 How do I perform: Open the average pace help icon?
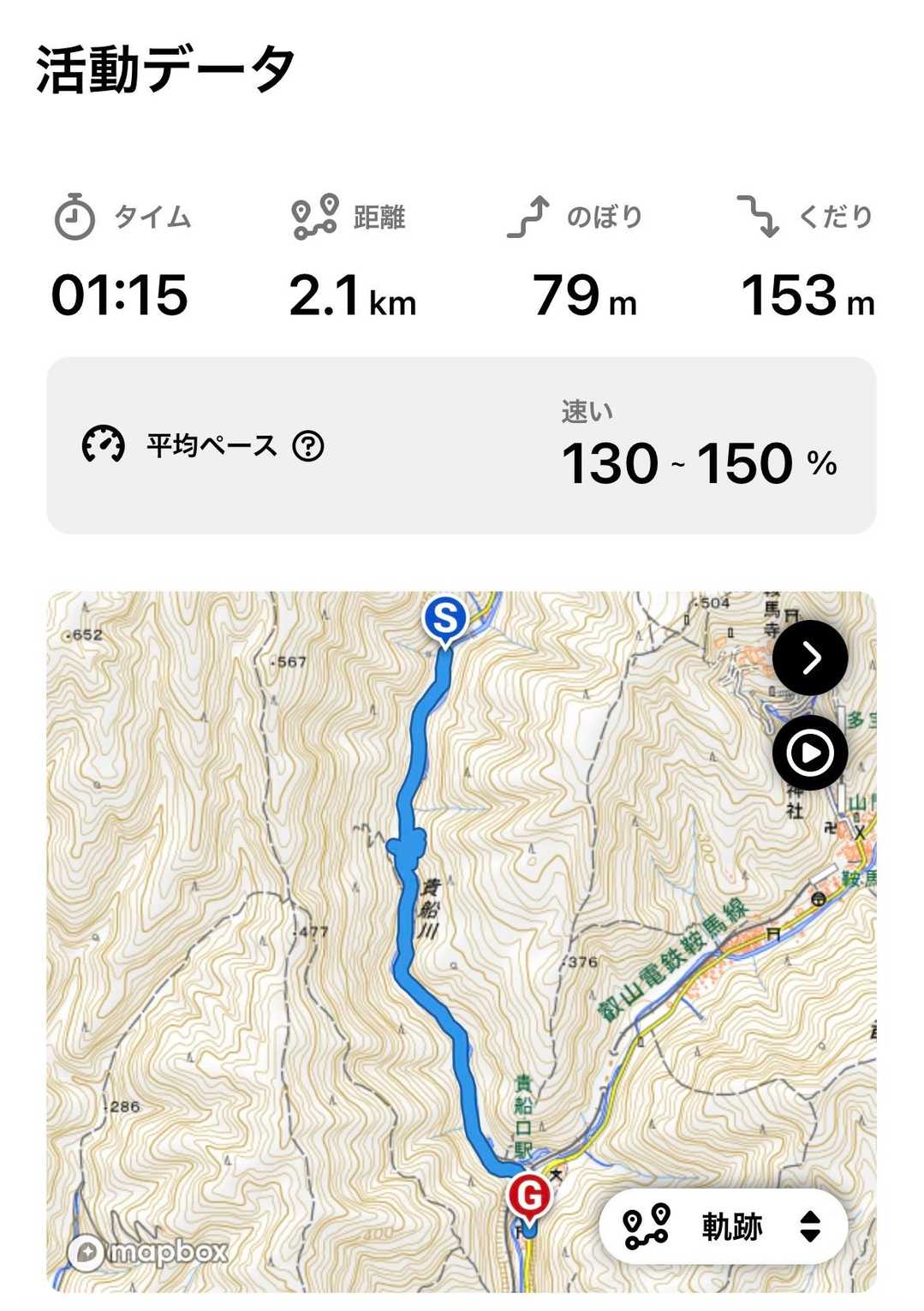308,446
